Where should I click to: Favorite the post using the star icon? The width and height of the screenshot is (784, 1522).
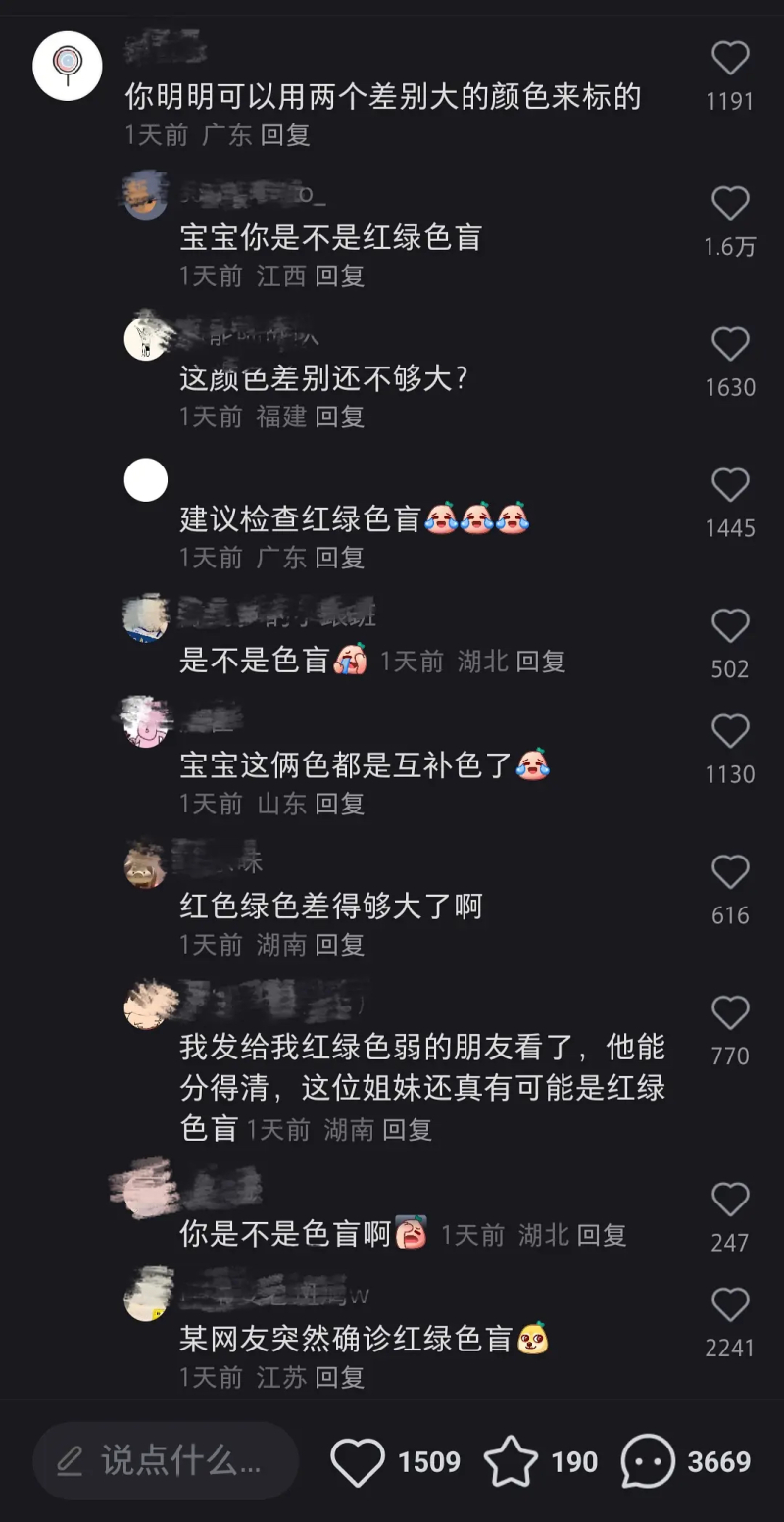coord(511,1461)
